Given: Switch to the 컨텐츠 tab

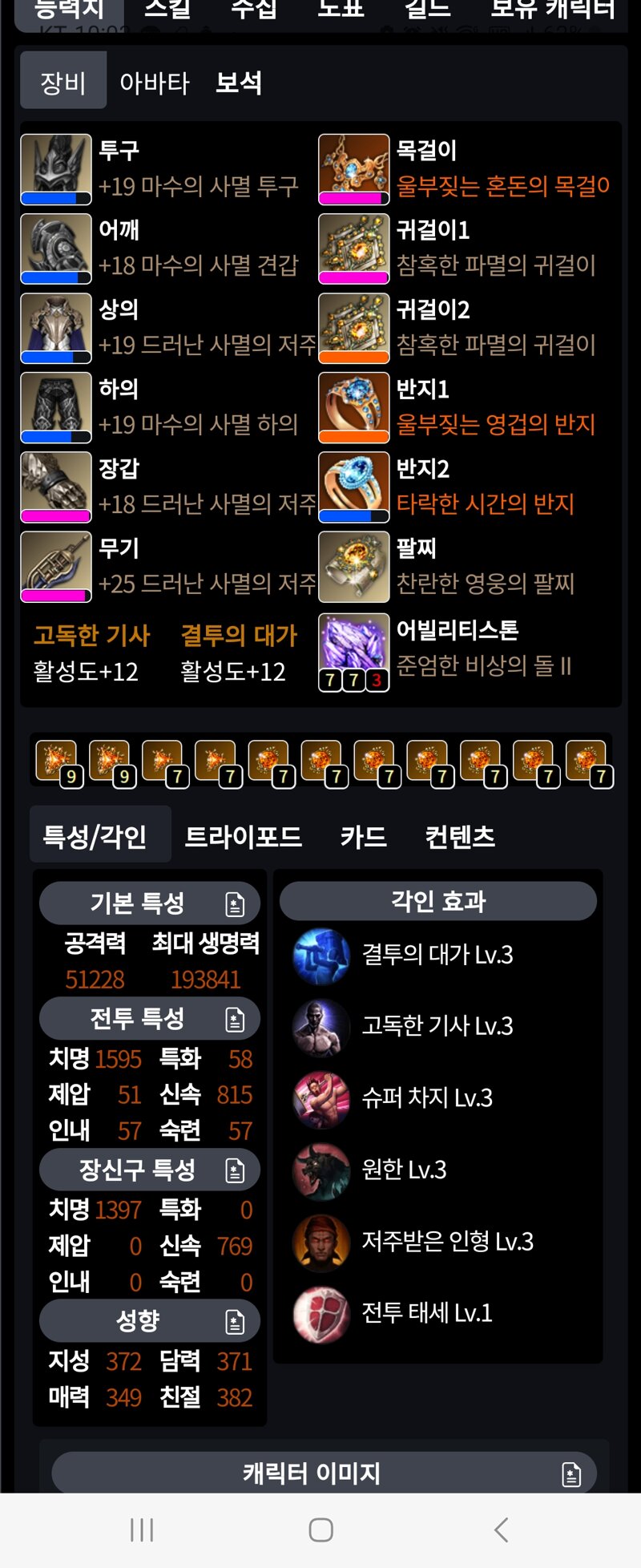Looking at the screenshot, I should point(460,837).
